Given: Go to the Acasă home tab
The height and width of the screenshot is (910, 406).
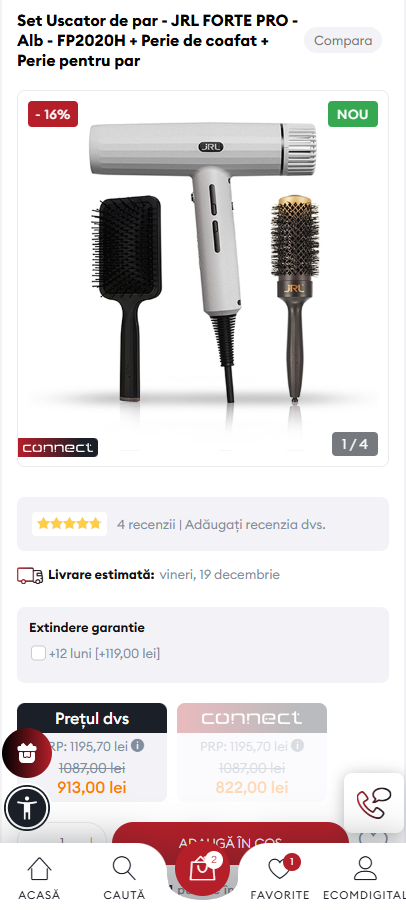Looking at the screenshot, I should click(39, 878).
